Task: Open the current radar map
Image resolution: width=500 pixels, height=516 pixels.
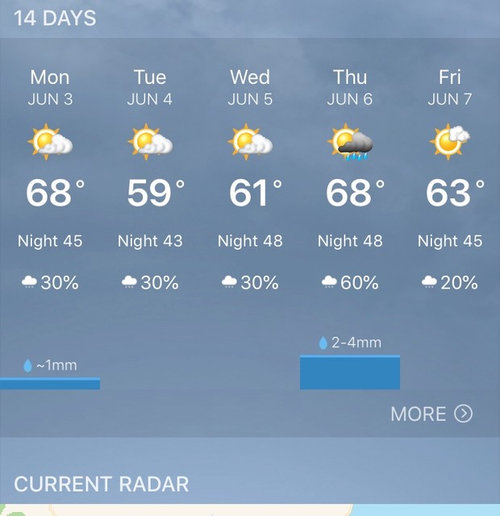Action: click(250, 510)
